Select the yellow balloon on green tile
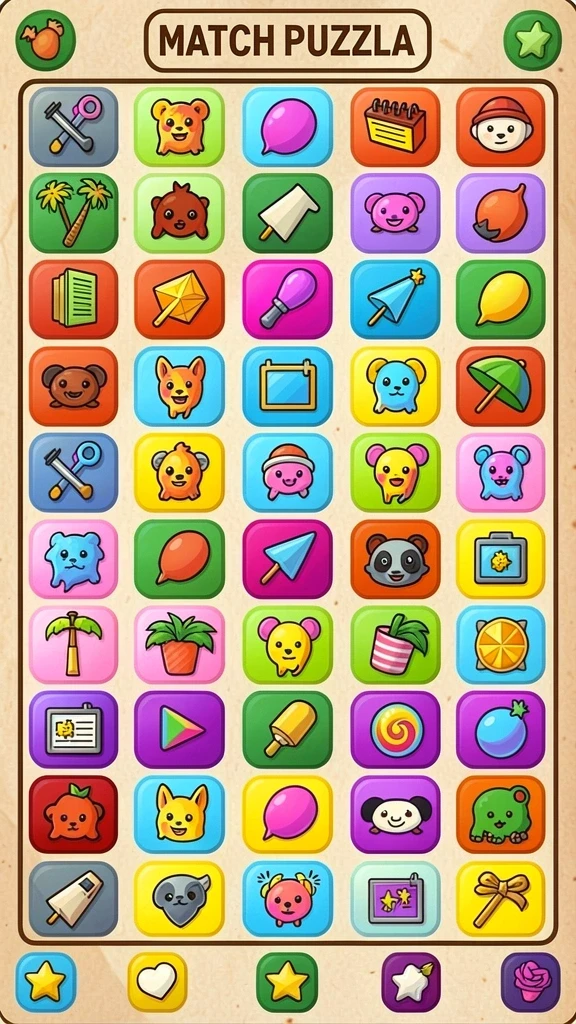The width and height of the screenshot is (576, 1024). [x=501, y=300]
